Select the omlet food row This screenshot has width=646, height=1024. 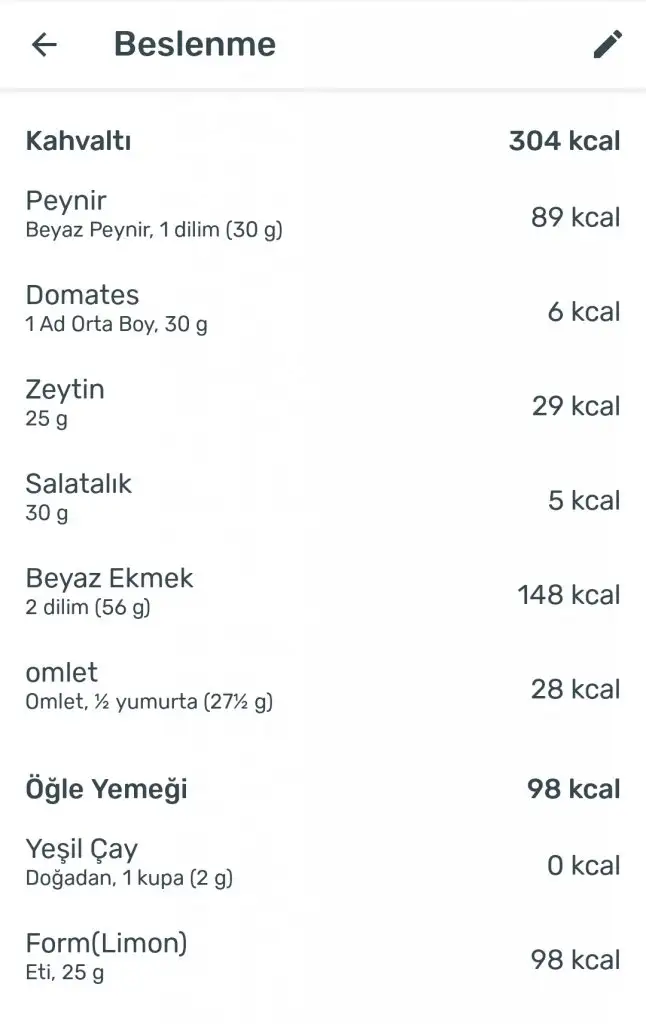pyautogui.click(x=322, y=687)
